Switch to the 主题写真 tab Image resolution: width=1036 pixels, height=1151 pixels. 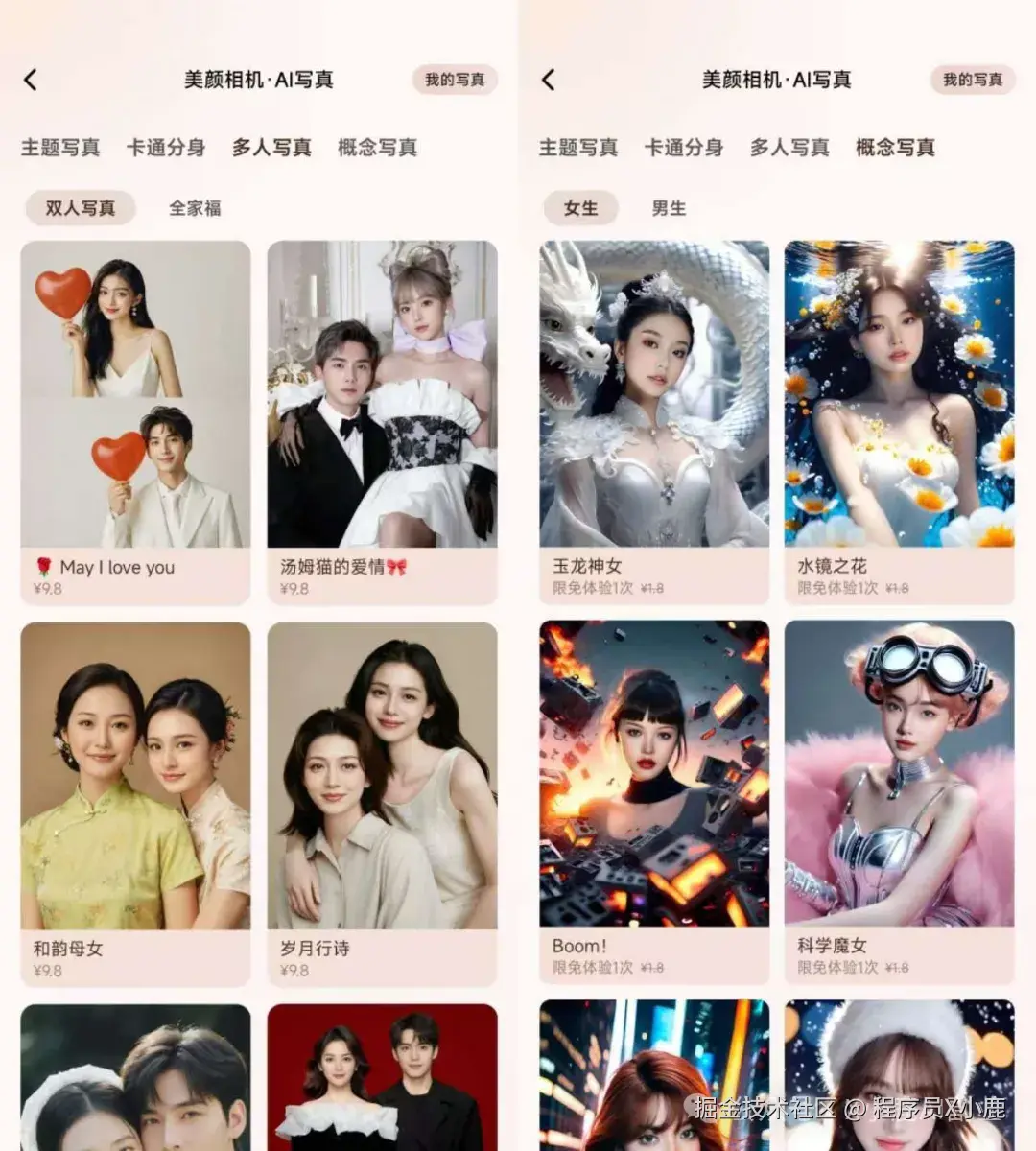click(x=60, y=148)
